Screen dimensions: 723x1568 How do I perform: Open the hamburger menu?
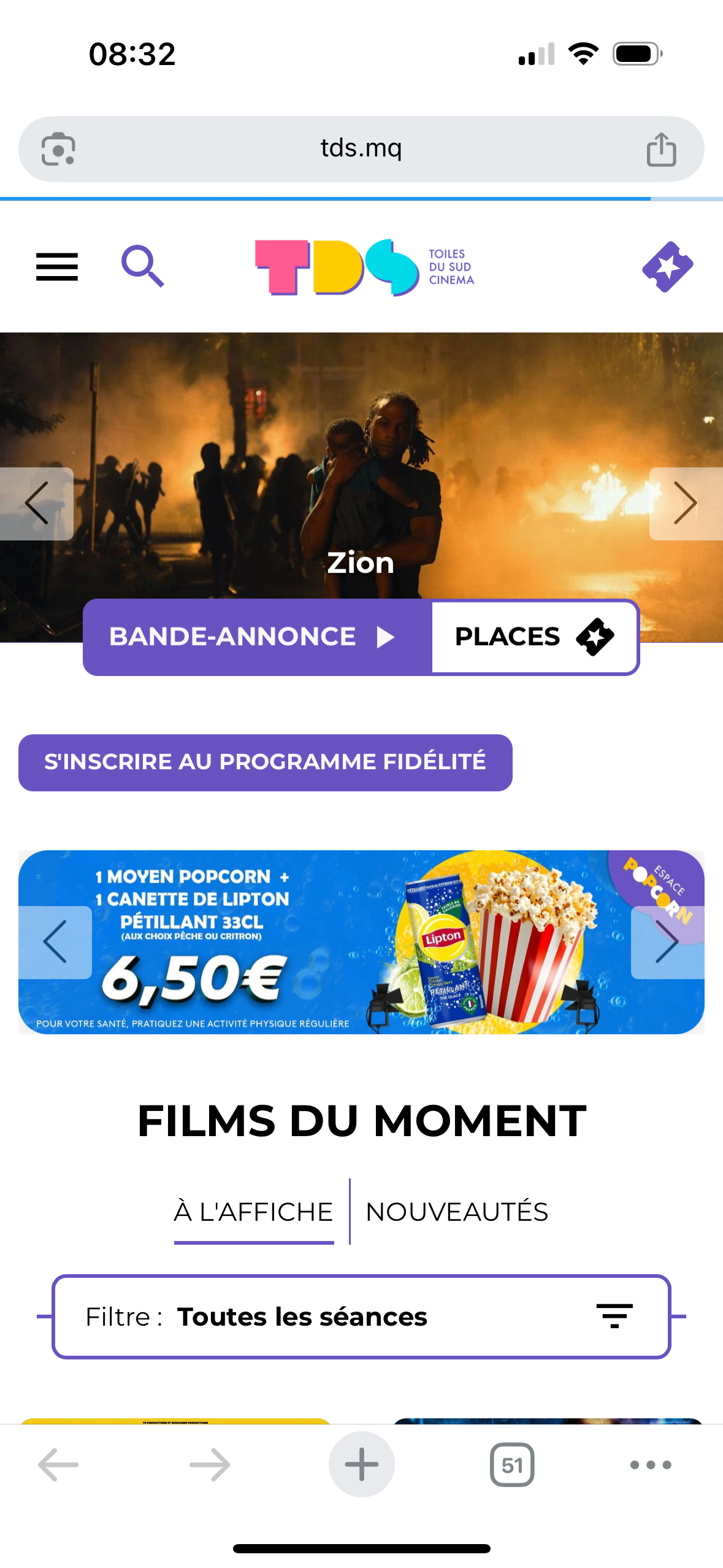tap(57, 267)
